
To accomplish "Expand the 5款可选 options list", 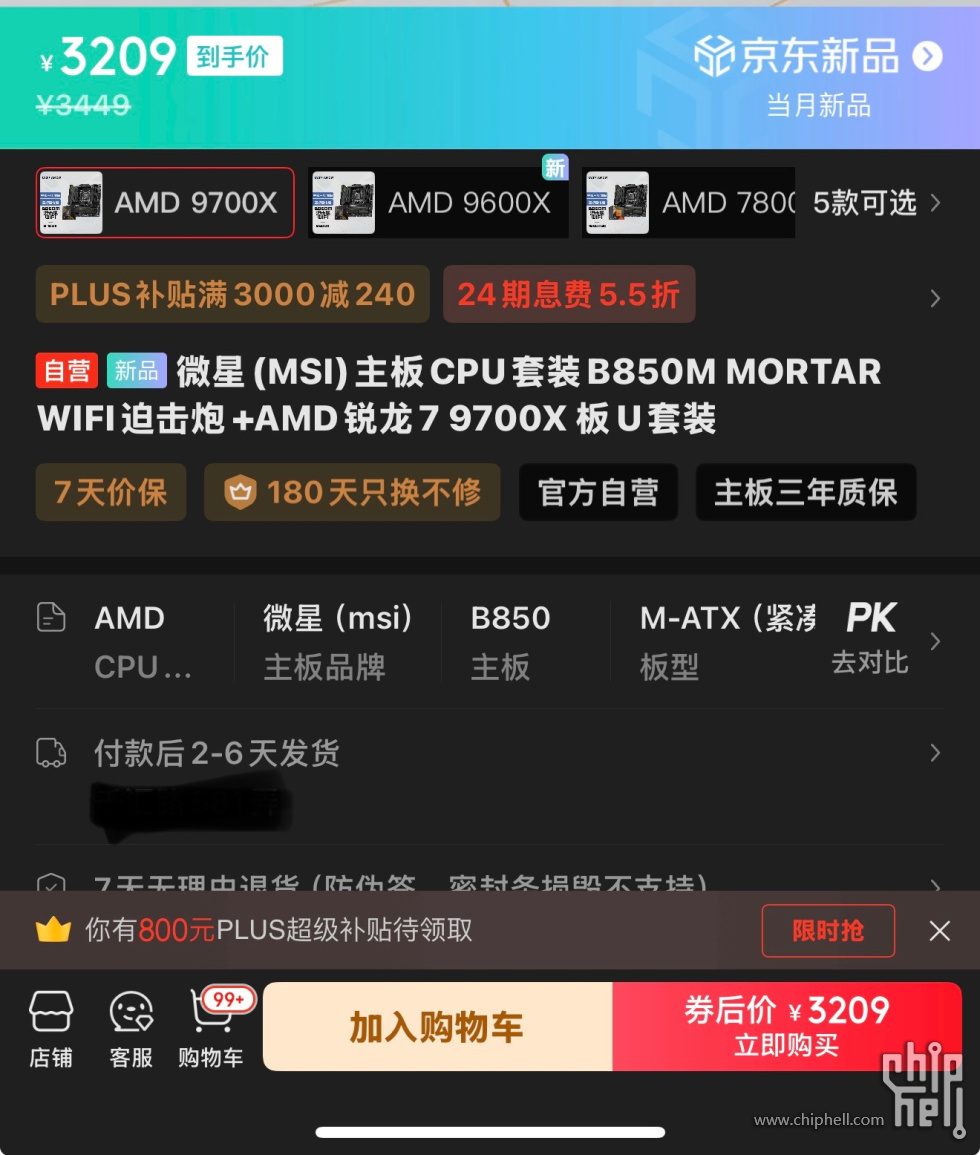I will coord(876,203).
